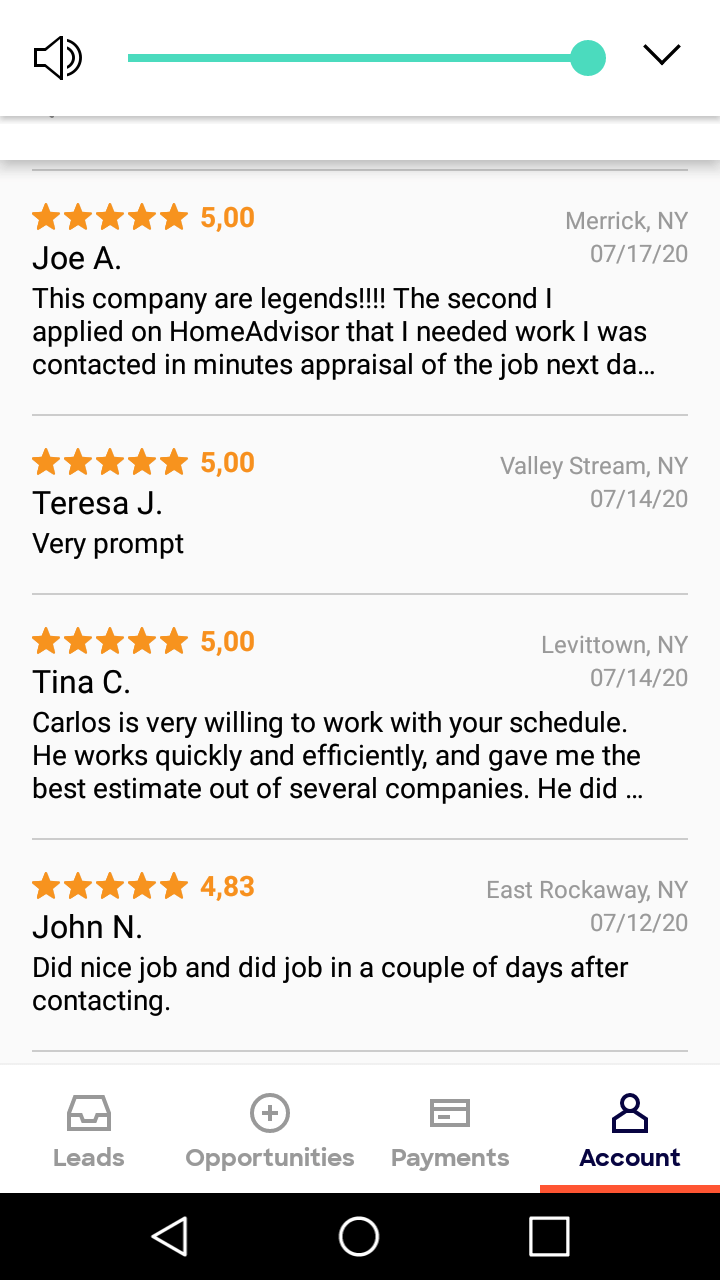
Task: Switch to the Leads tab
Action: [x=89, y=1131]
